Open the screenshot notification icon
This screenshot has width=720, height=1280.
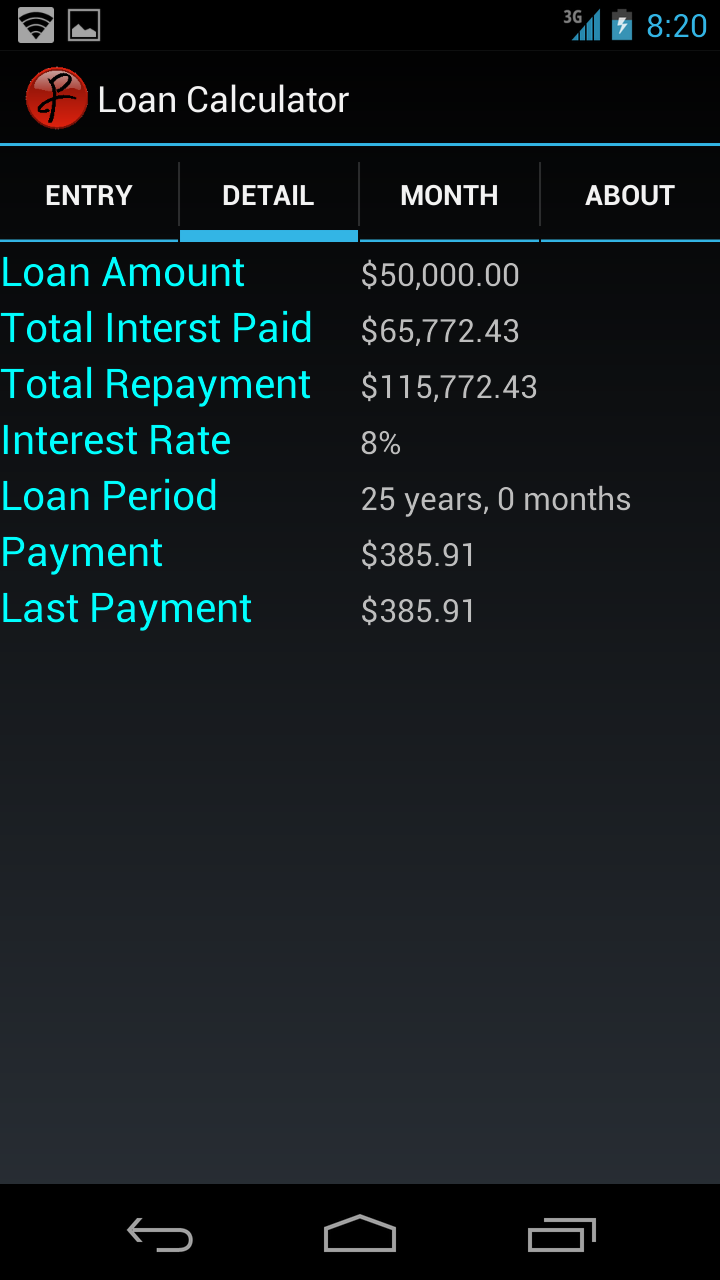coord(85,25)
